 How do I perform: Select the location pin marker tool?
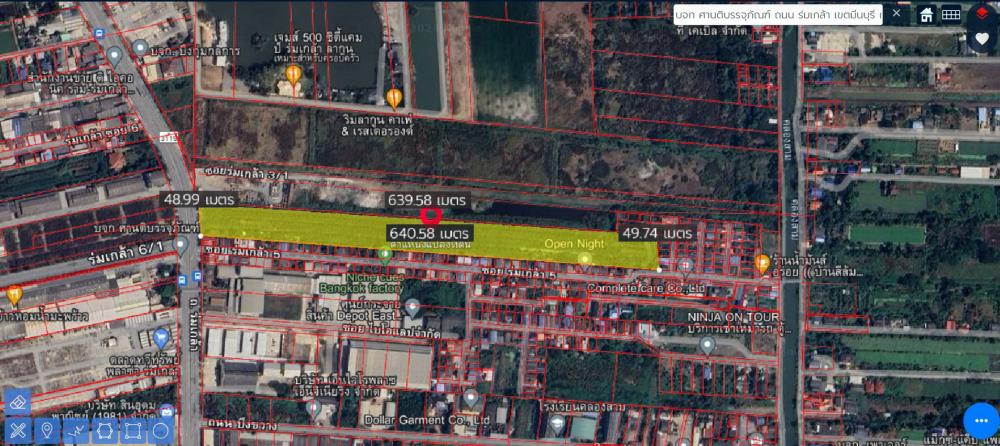pyautogui.click(x=46, y=430)
